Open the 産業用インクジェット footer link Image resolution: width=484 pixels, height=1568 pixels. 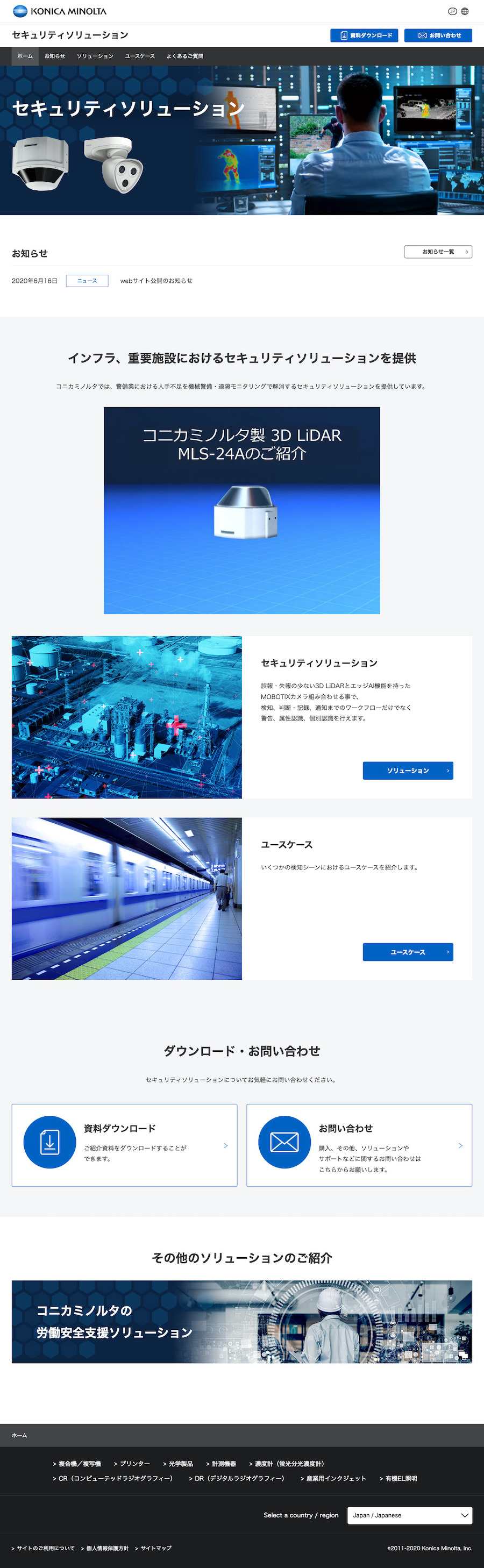tap(336, 1478)
